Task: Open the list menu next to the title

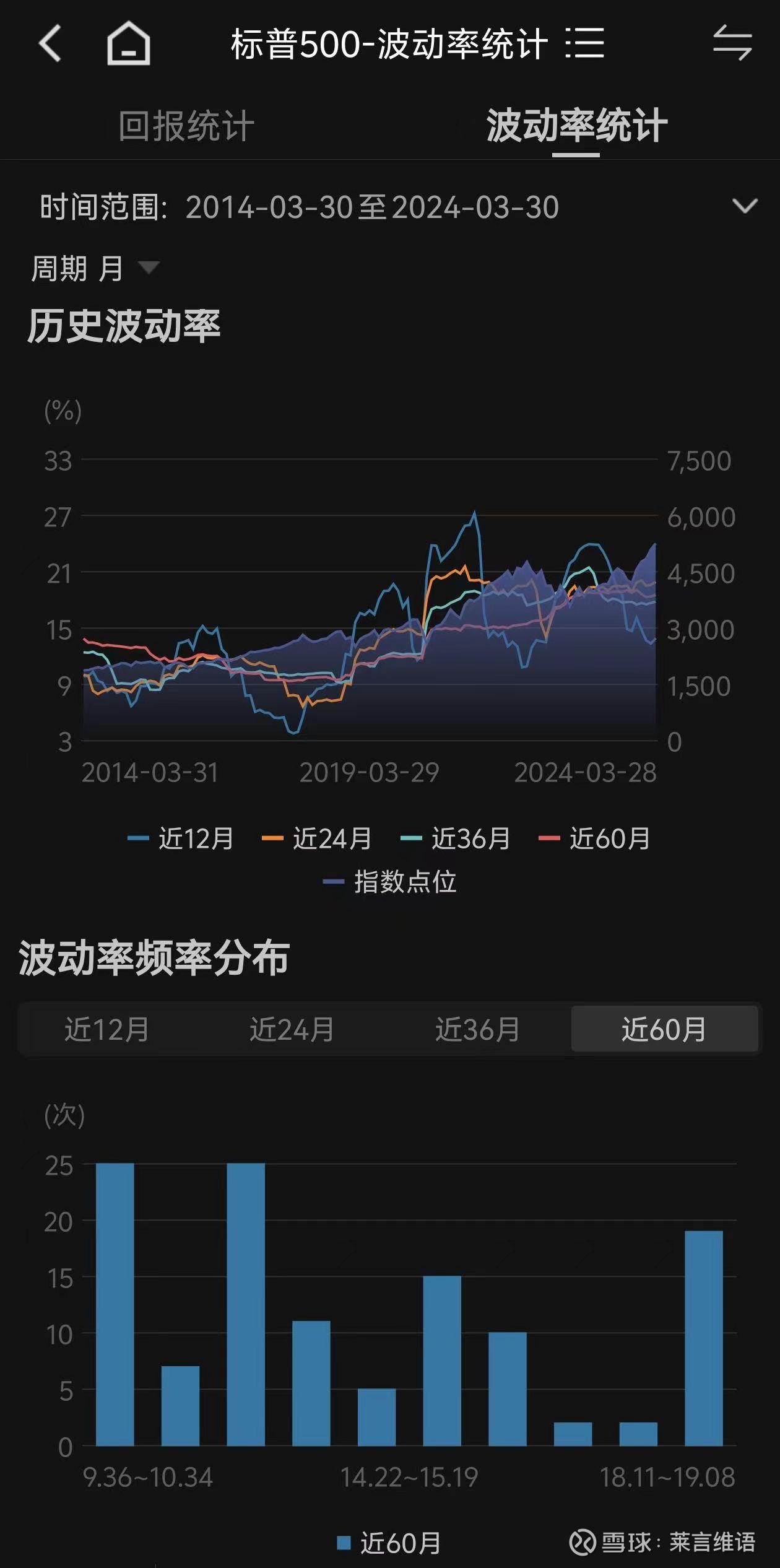Action: pos(584,43)
